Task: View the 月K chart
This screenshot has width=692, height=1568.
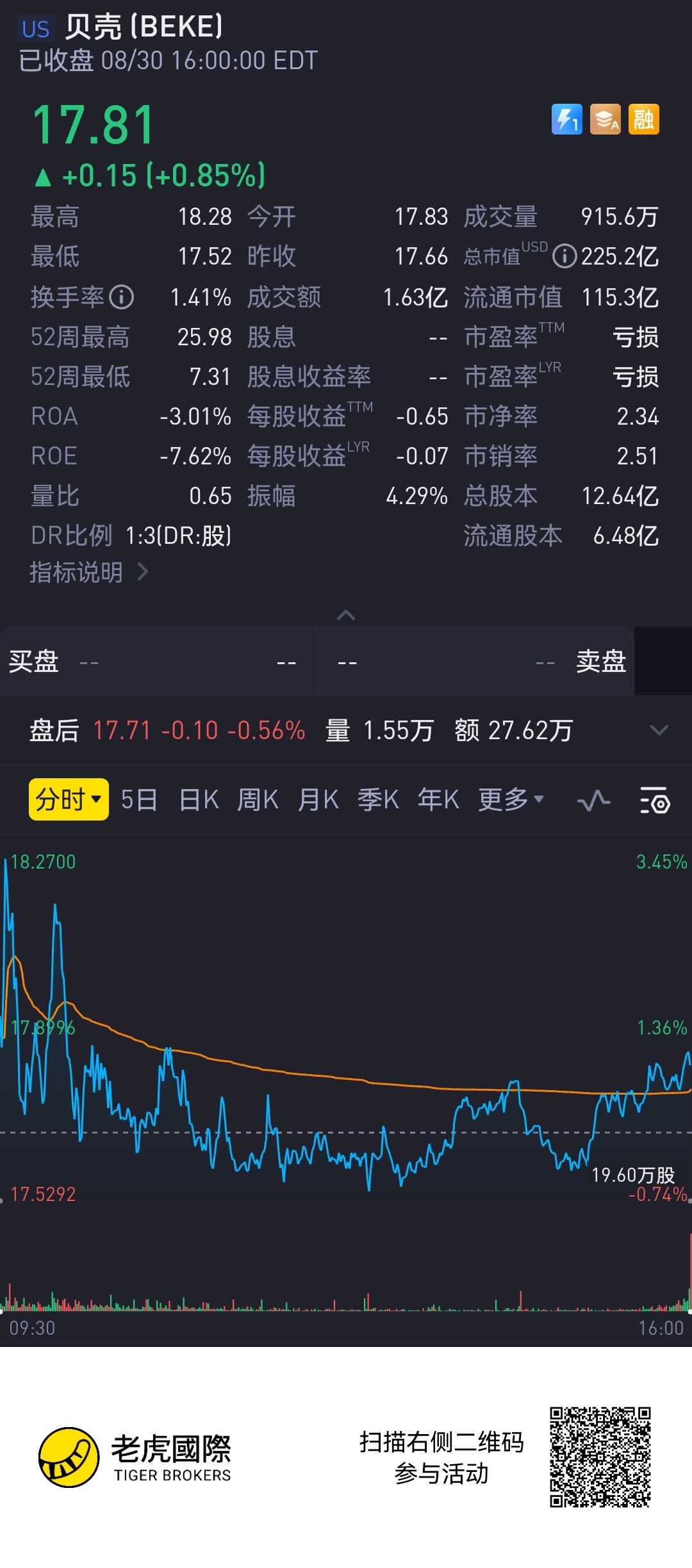Action: click(x=318, y=800)
